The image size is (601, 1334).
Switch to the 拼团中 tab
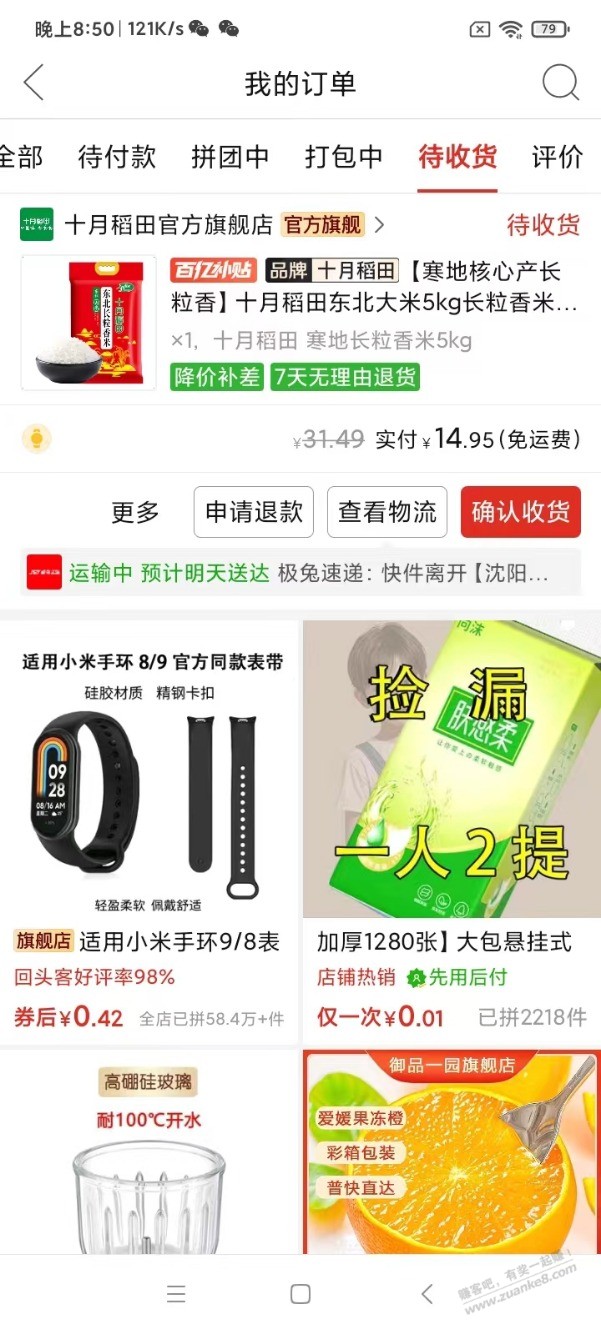230,157
